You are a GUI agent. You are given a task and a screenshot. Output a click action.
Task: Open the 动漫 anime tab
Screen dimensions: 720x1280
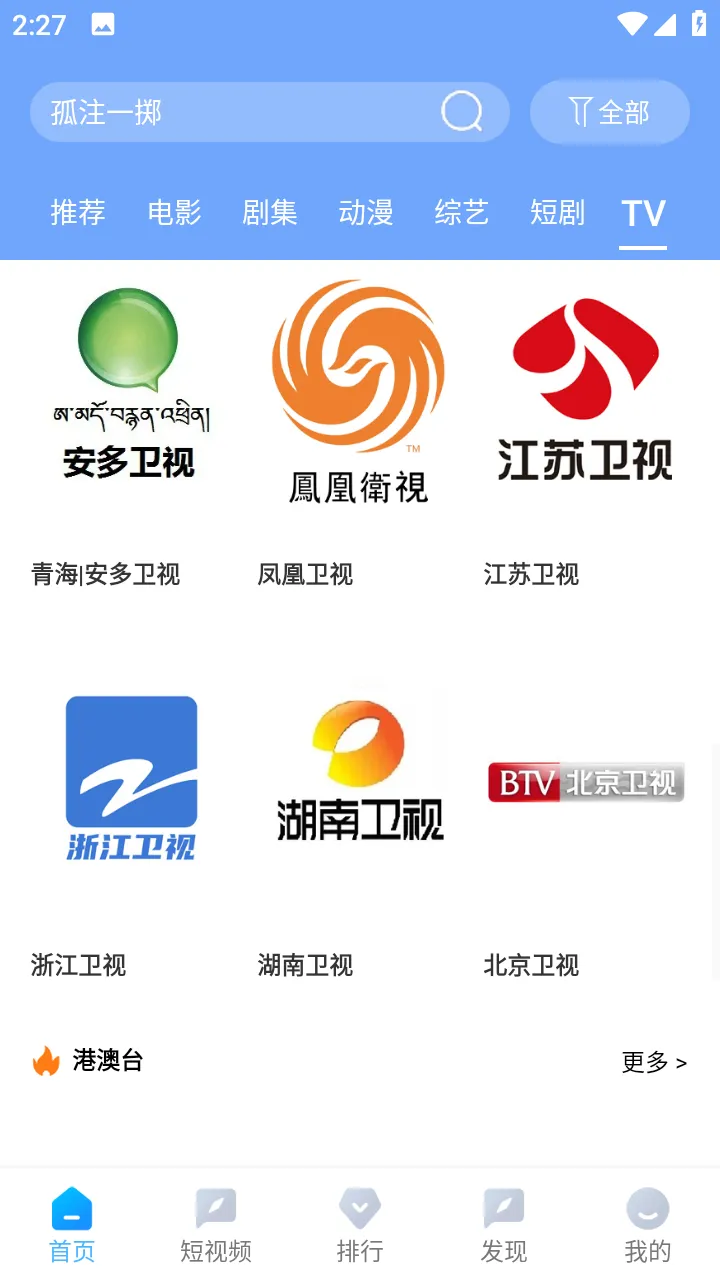tap(365, 213)
